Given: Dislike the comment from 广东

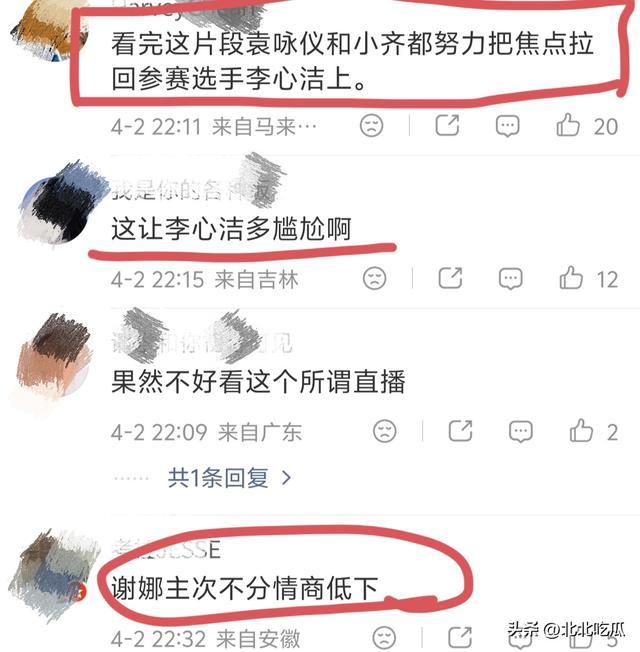Looking at the screenshot, I should [384, 431].
